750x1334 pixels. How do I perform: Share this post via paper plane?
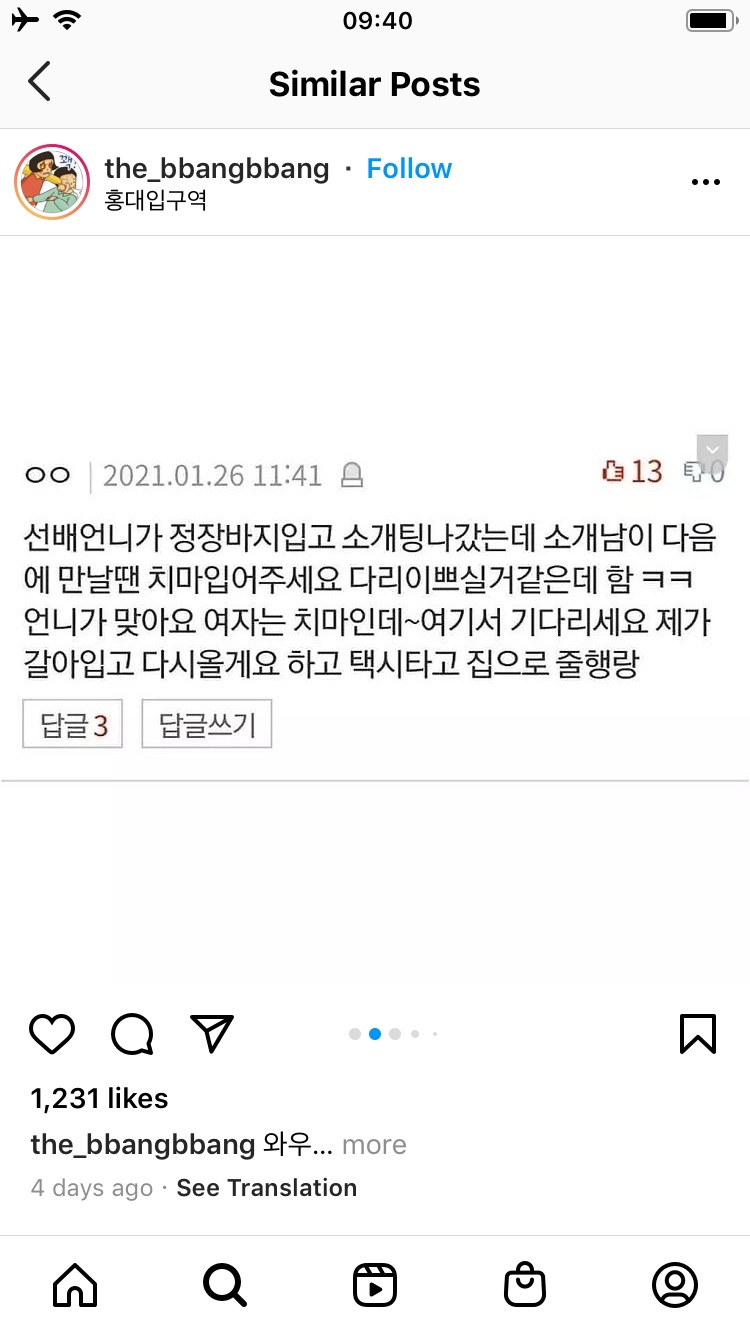click(212, 1034)
